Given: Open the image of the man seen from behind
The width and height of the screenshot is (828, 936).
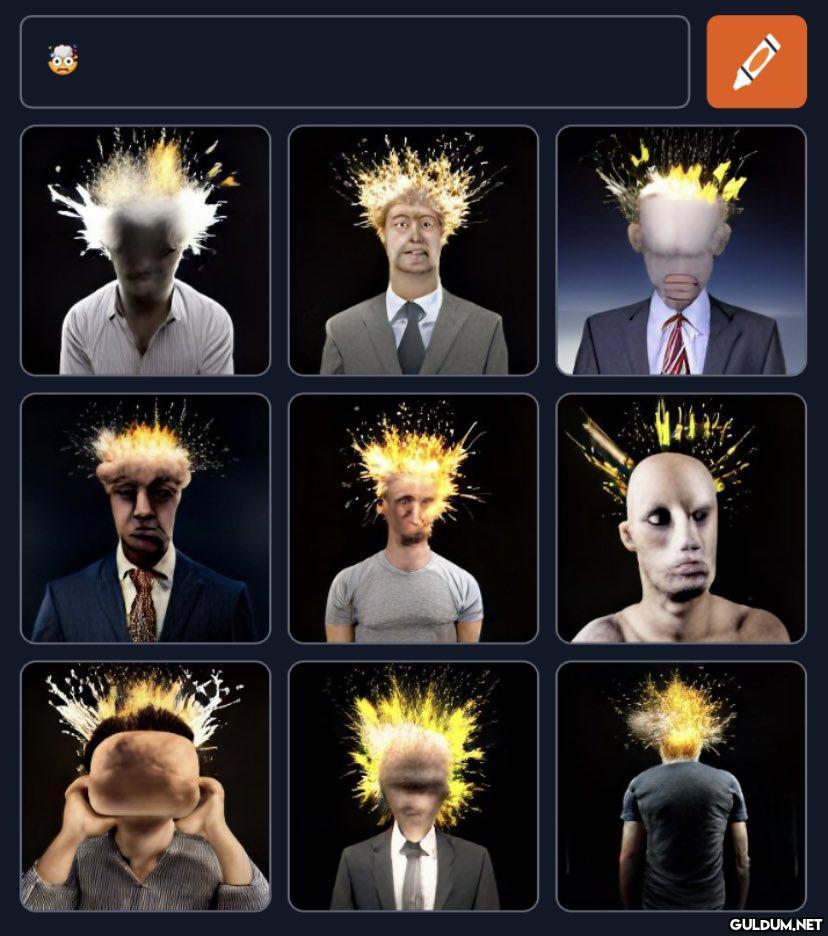Looking at the screenshot, I should pos(681,786).
